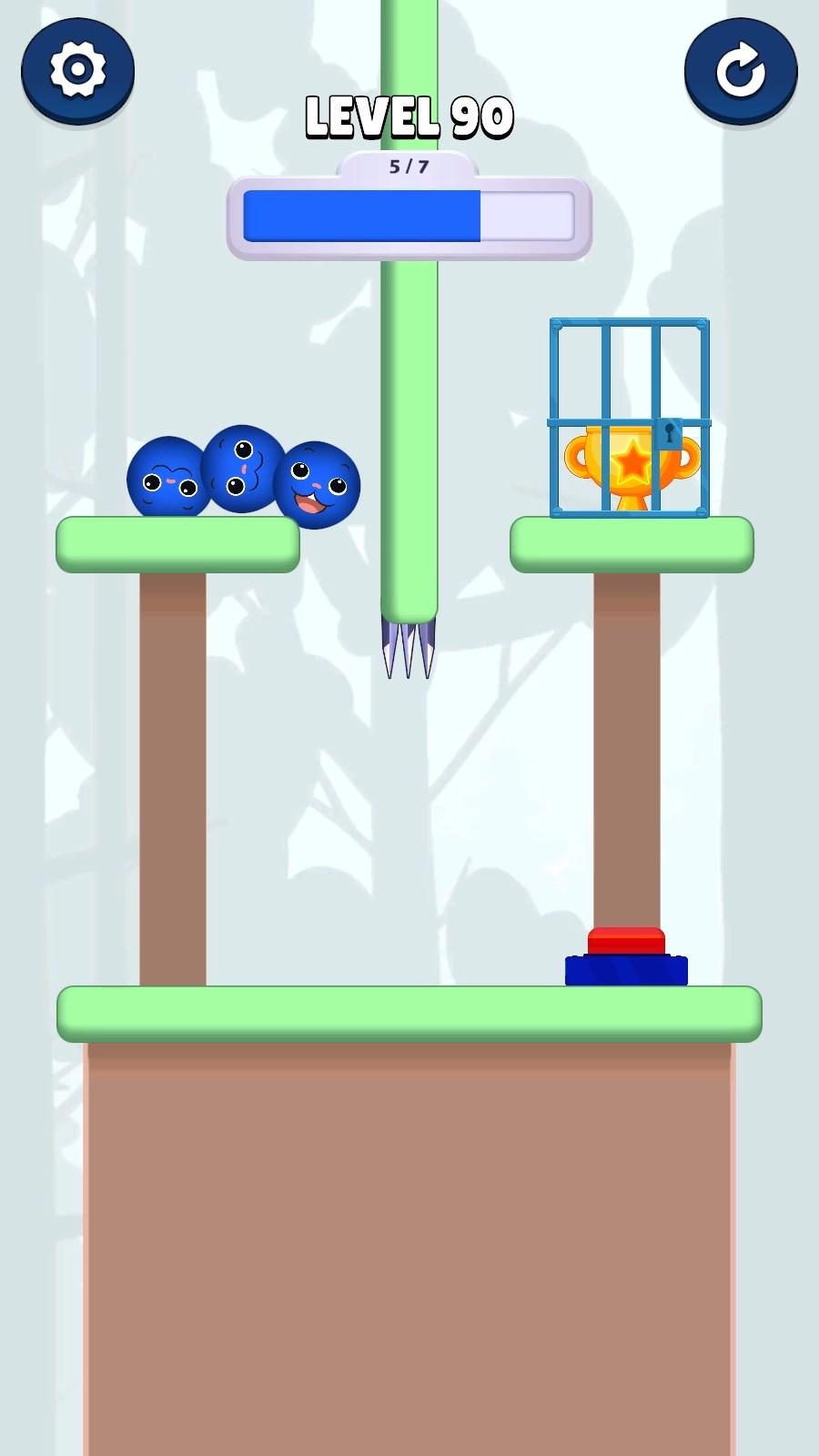Restart the level
This screenshot has width=819, height=1456.
point(740,69)
